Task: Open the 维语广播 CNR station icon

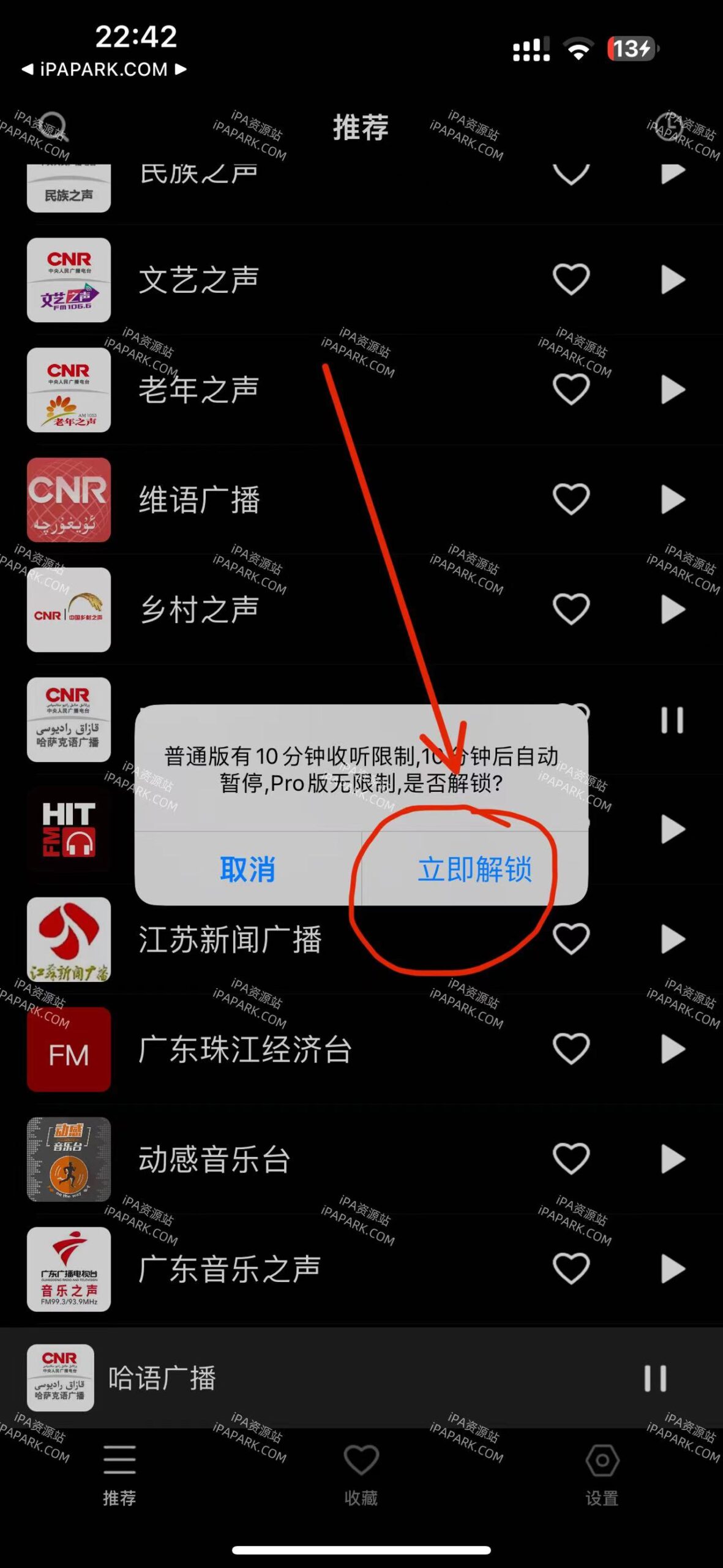Action: tap(69, 500)
